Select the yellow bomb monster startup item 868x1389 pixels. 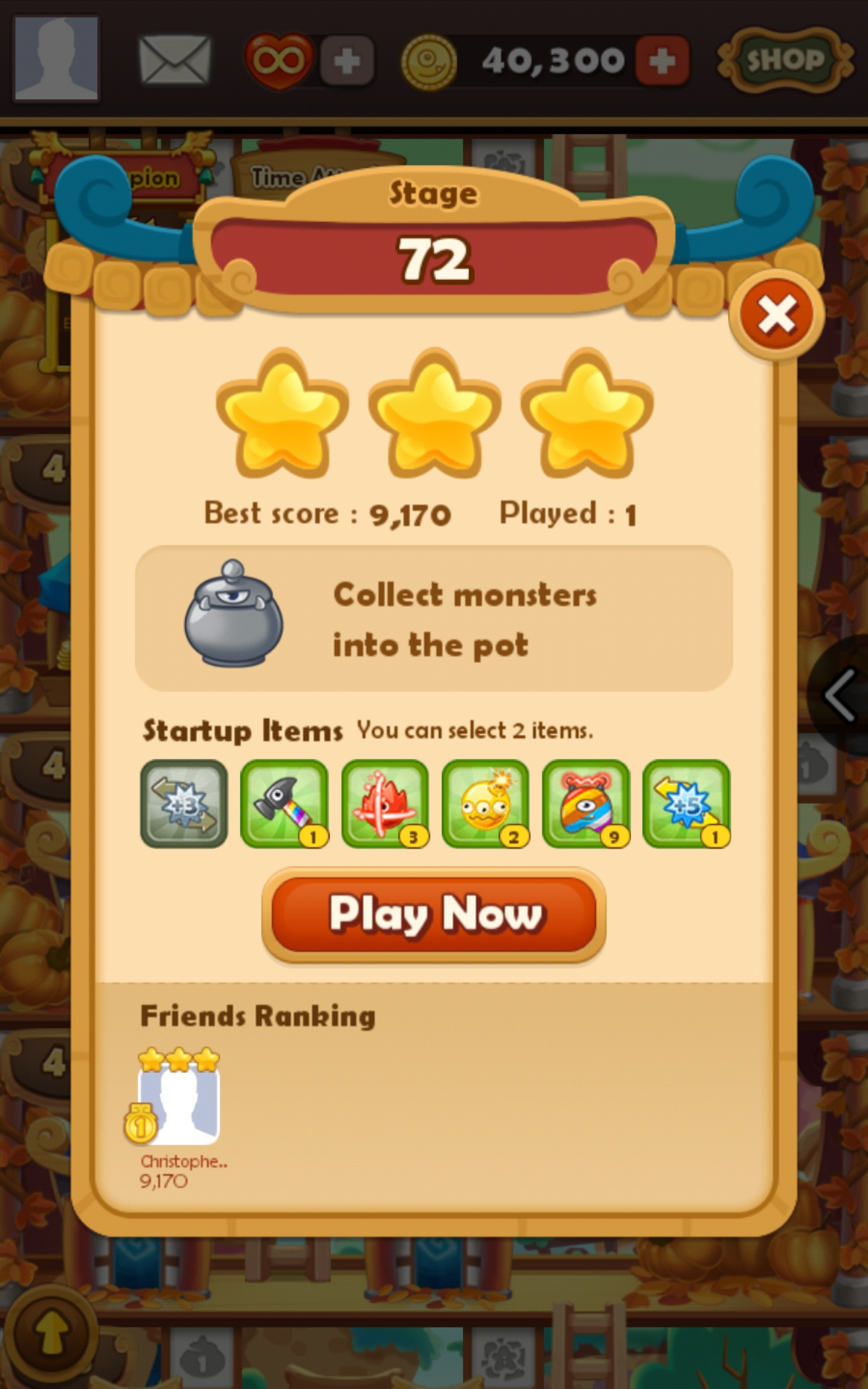tap(485, 804)
